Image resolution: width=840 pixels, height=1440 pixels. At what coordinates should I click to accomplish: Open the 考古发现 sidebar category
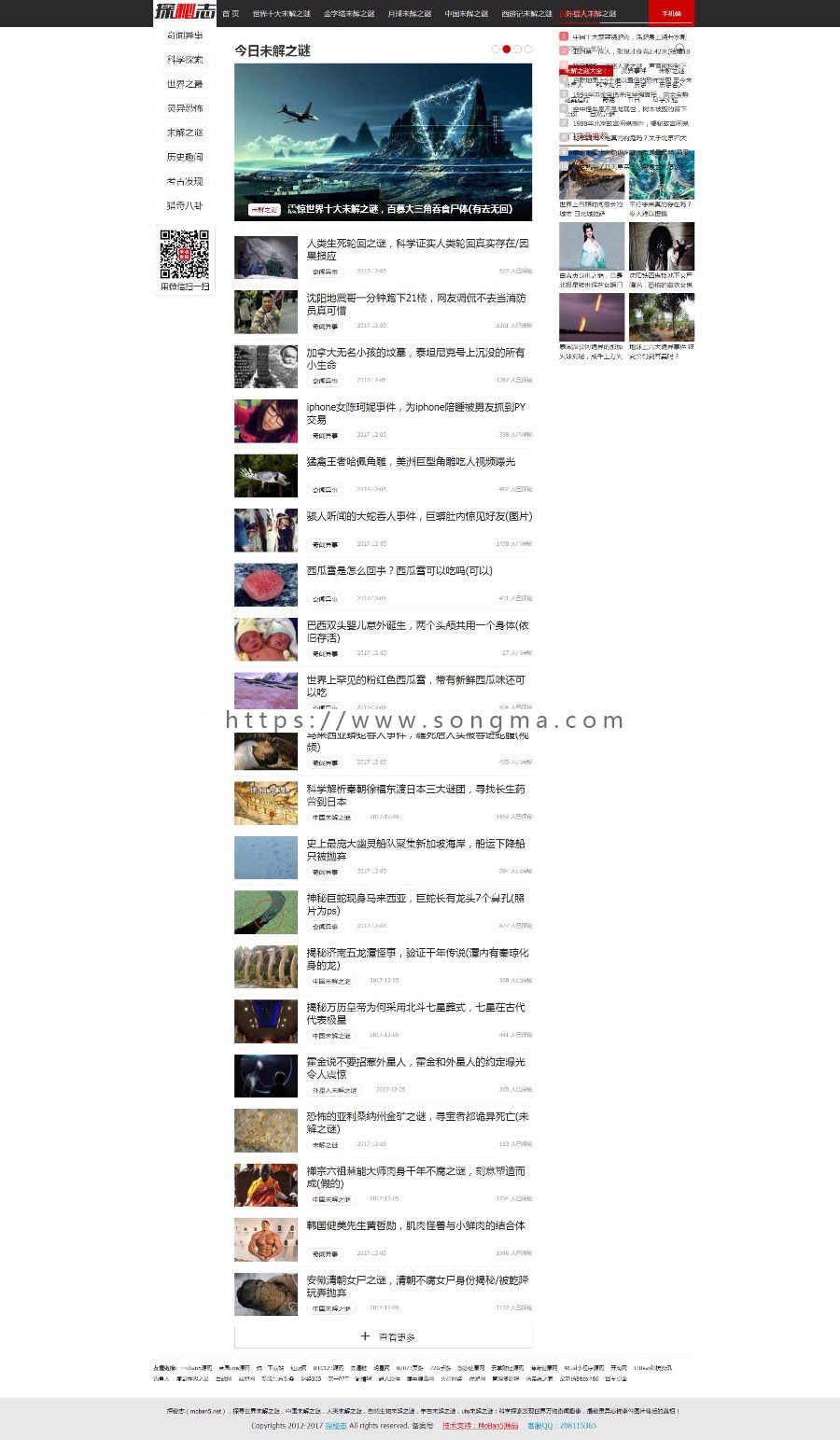(185, 181)
